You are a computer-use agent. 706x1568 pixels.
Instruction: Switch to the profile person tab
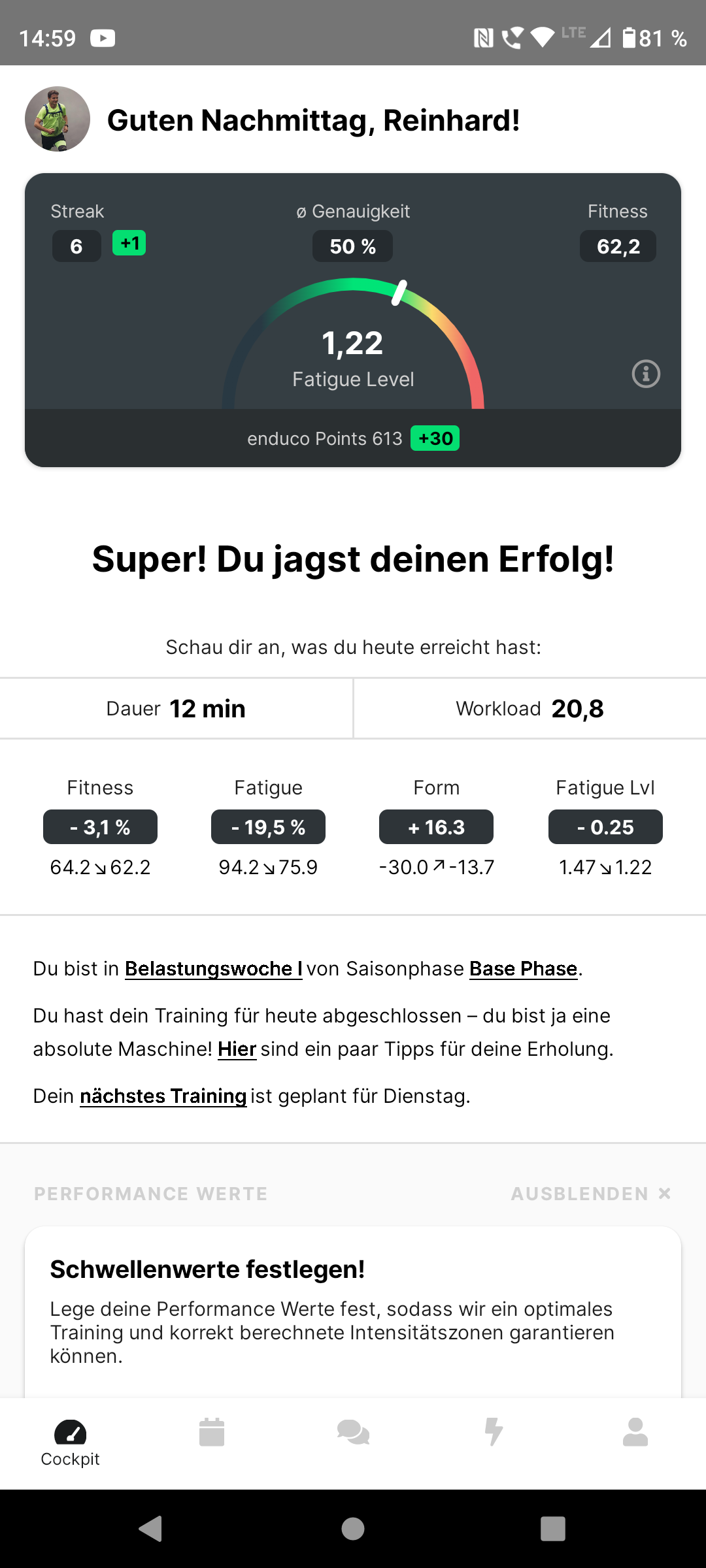(635, 1432)
